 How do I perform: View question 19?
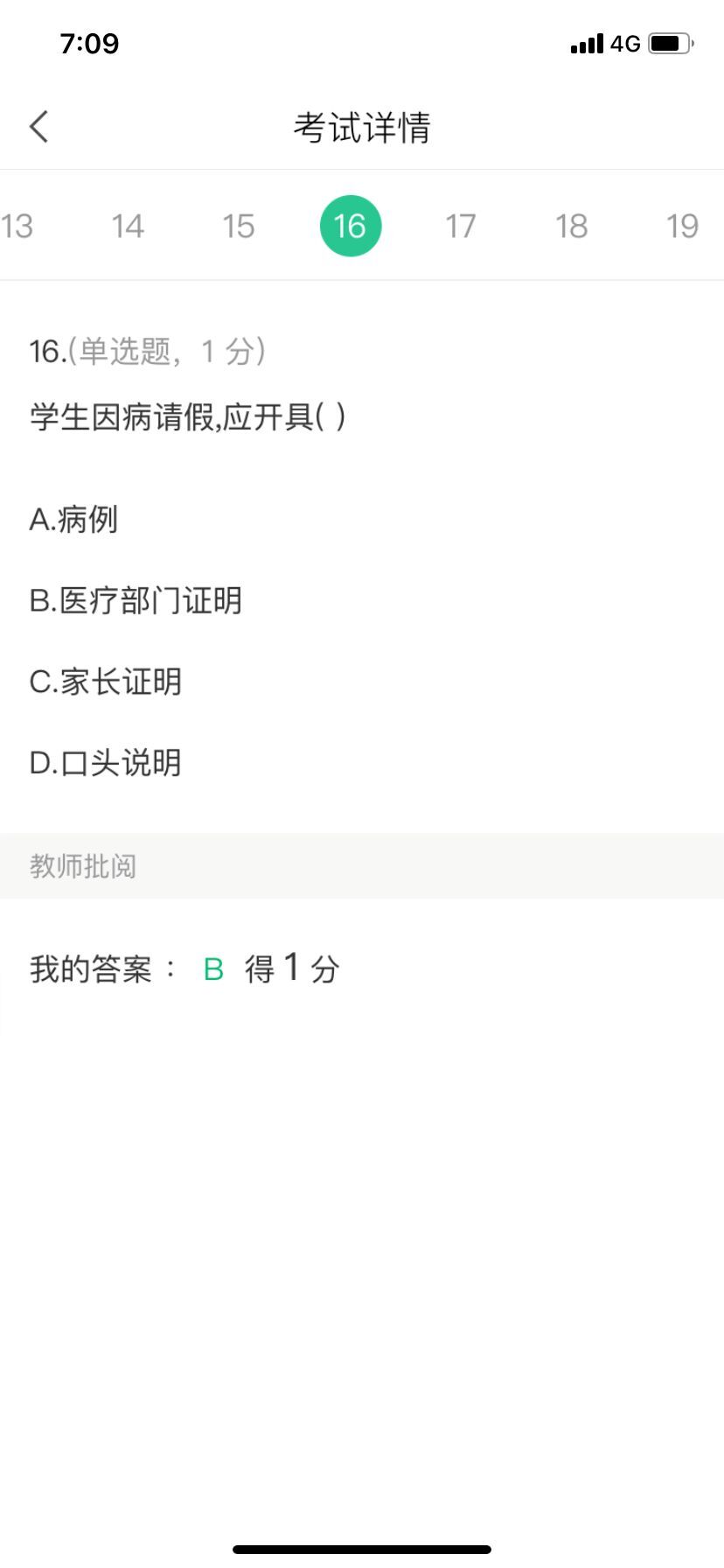coord(682,227)
